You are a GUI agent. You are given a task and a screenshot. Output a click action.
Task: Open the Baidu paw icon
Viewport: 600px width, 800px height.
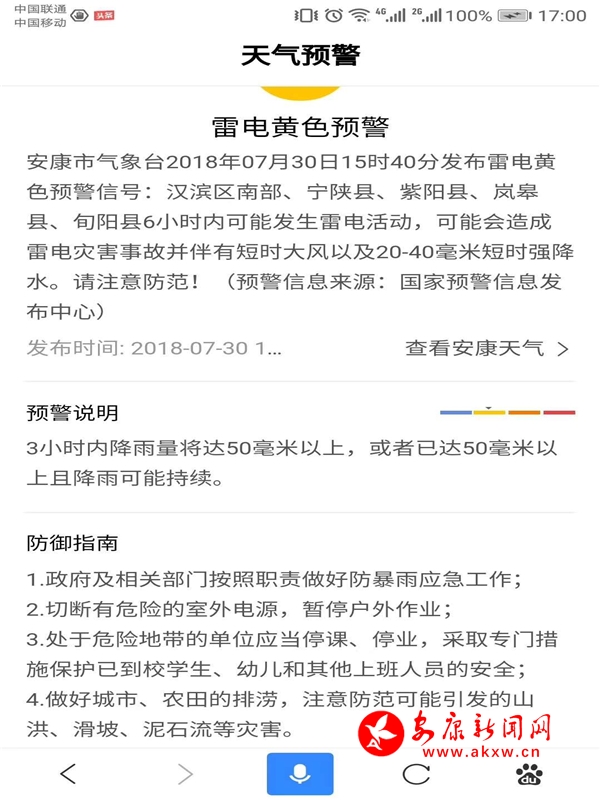(529, 773)
